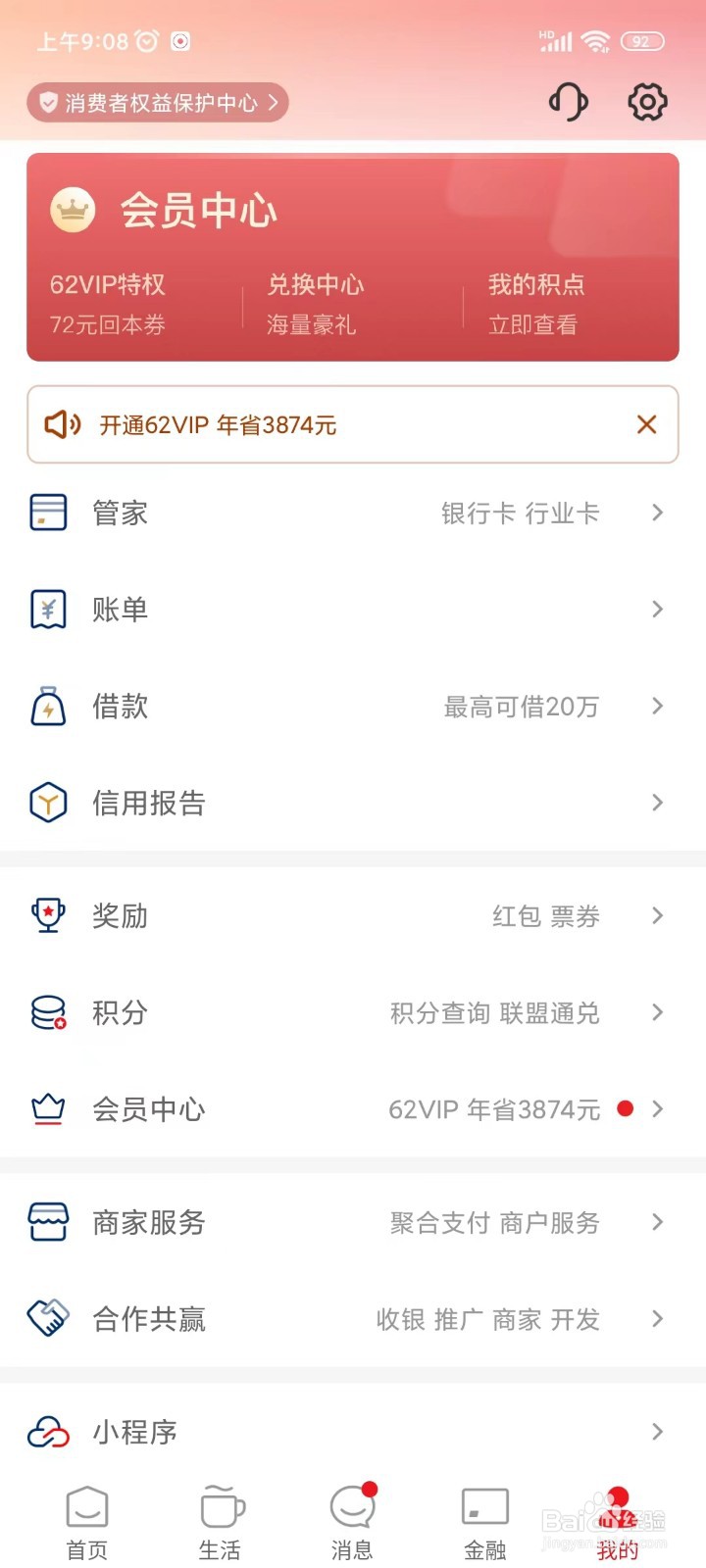Open 兑换中心 in the member card
The image size is (706, 1568).
pyautogui.click(x=315, y=304)
